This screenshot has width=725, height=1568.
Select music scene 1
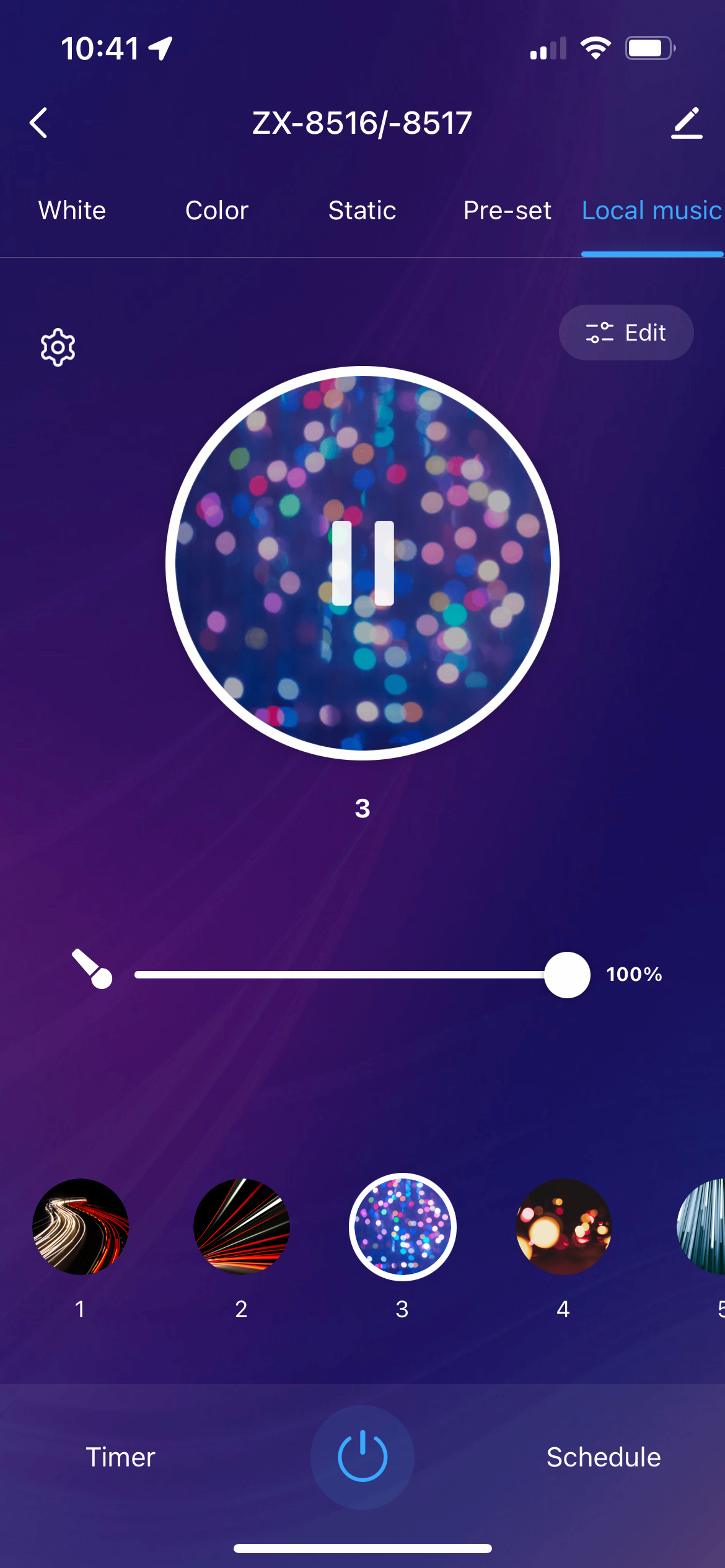(x=81, y=1226)
